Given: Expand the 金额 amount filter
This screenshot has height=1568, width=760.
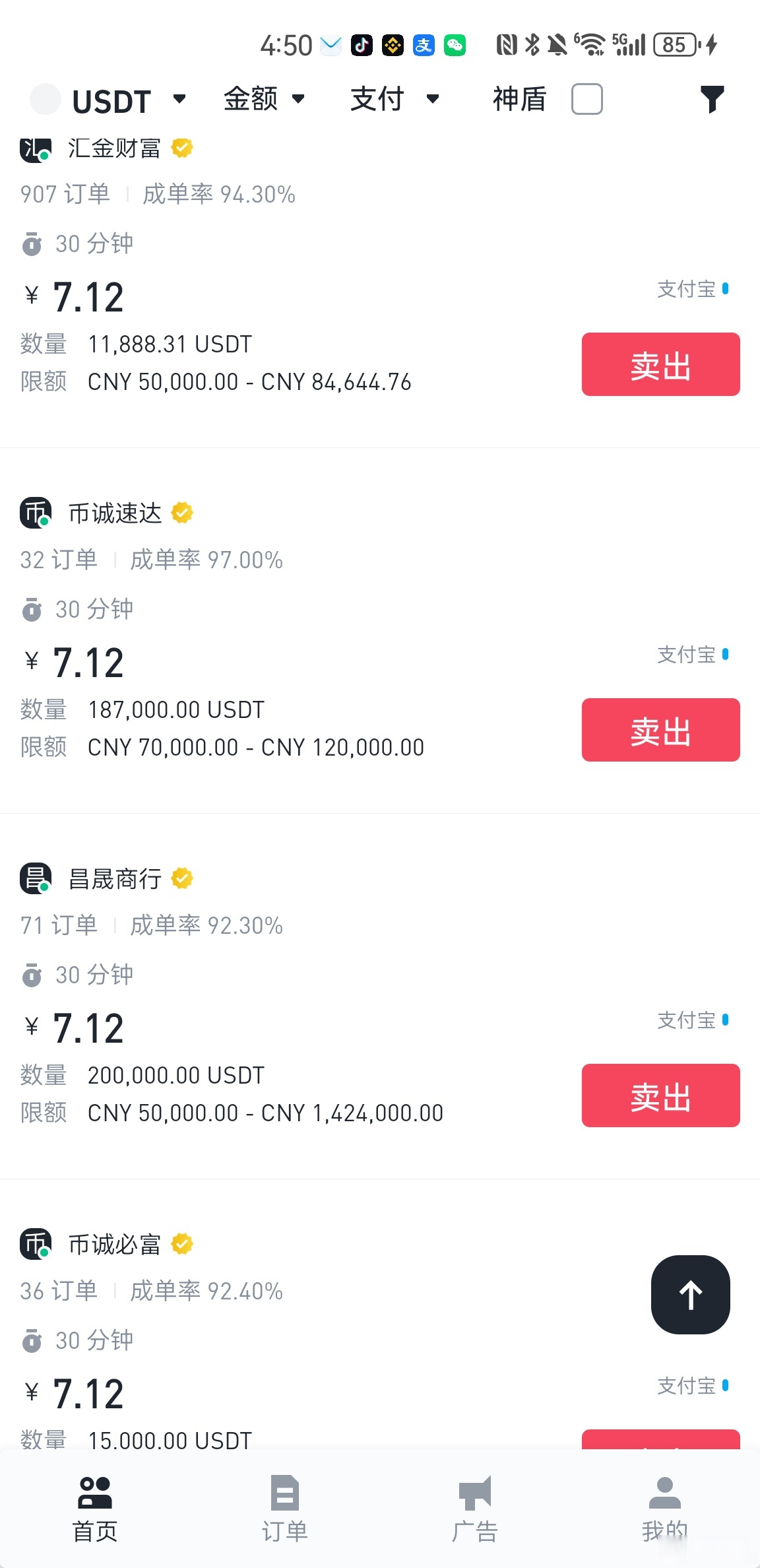Looking at the screenshot, I should click(x=263, y=100).
